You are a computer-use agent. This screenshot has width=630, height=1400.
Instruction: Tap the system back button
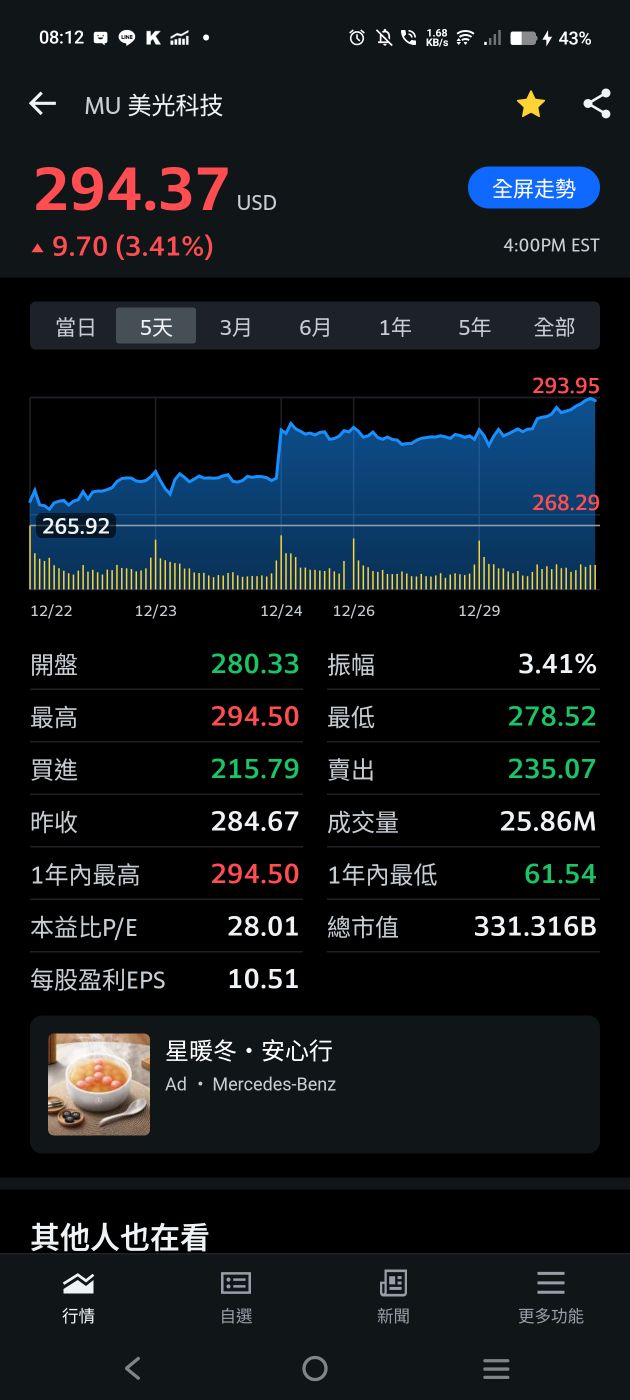pyautogui.click(x=133, y=1368)
